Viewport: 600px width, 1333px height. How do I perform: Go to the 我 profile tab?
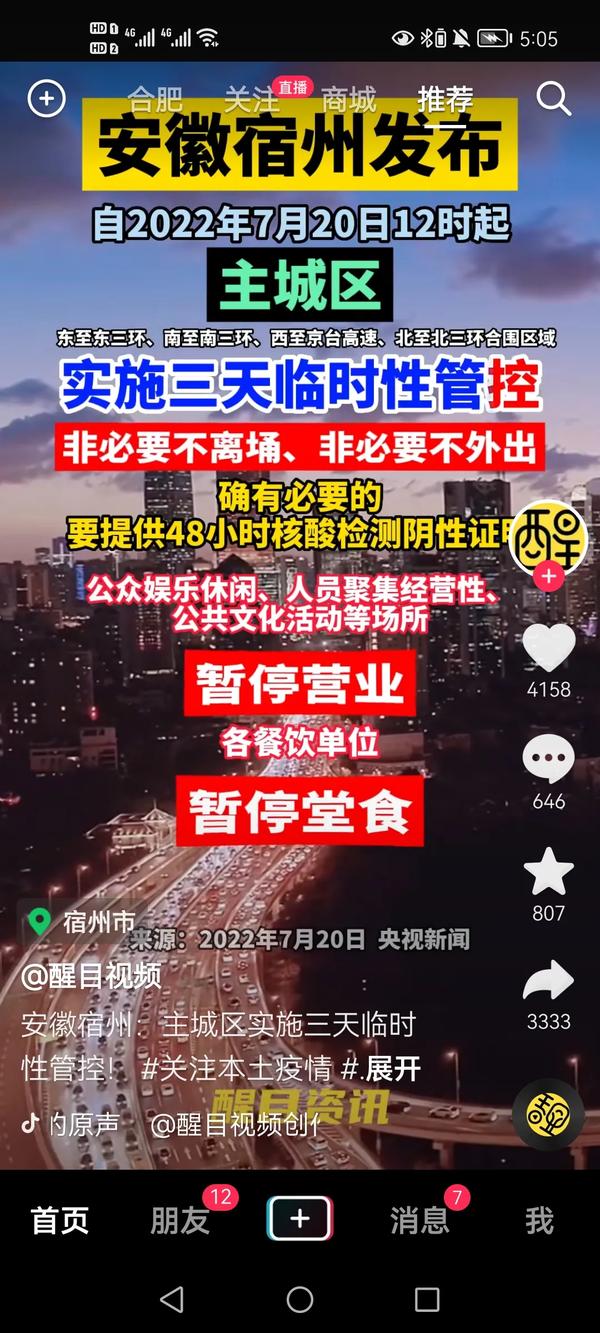(539, 1220)
